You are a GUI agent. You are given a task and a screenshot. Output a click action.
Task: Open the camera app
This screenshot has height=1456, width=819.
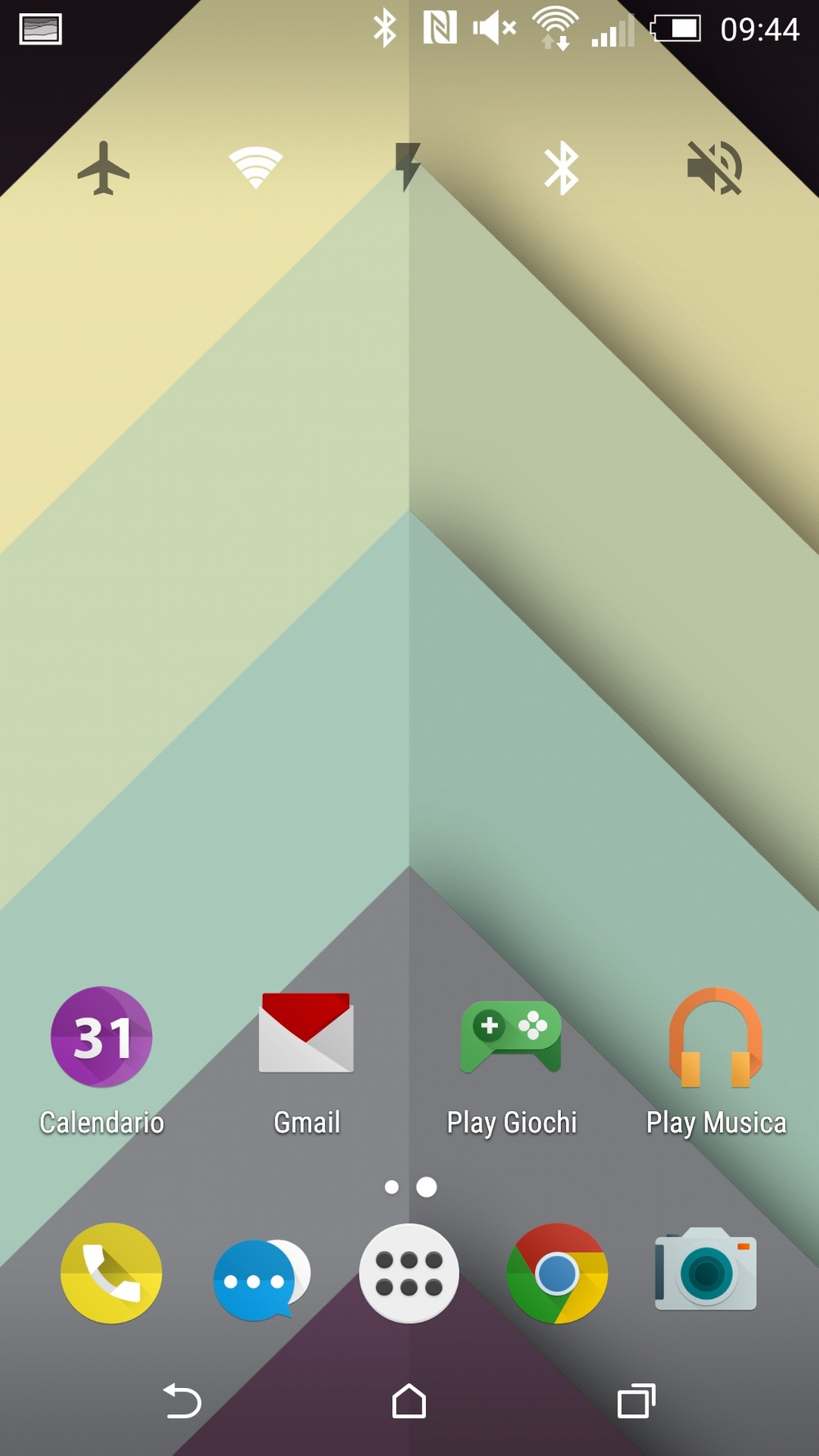coord(706,1268)
